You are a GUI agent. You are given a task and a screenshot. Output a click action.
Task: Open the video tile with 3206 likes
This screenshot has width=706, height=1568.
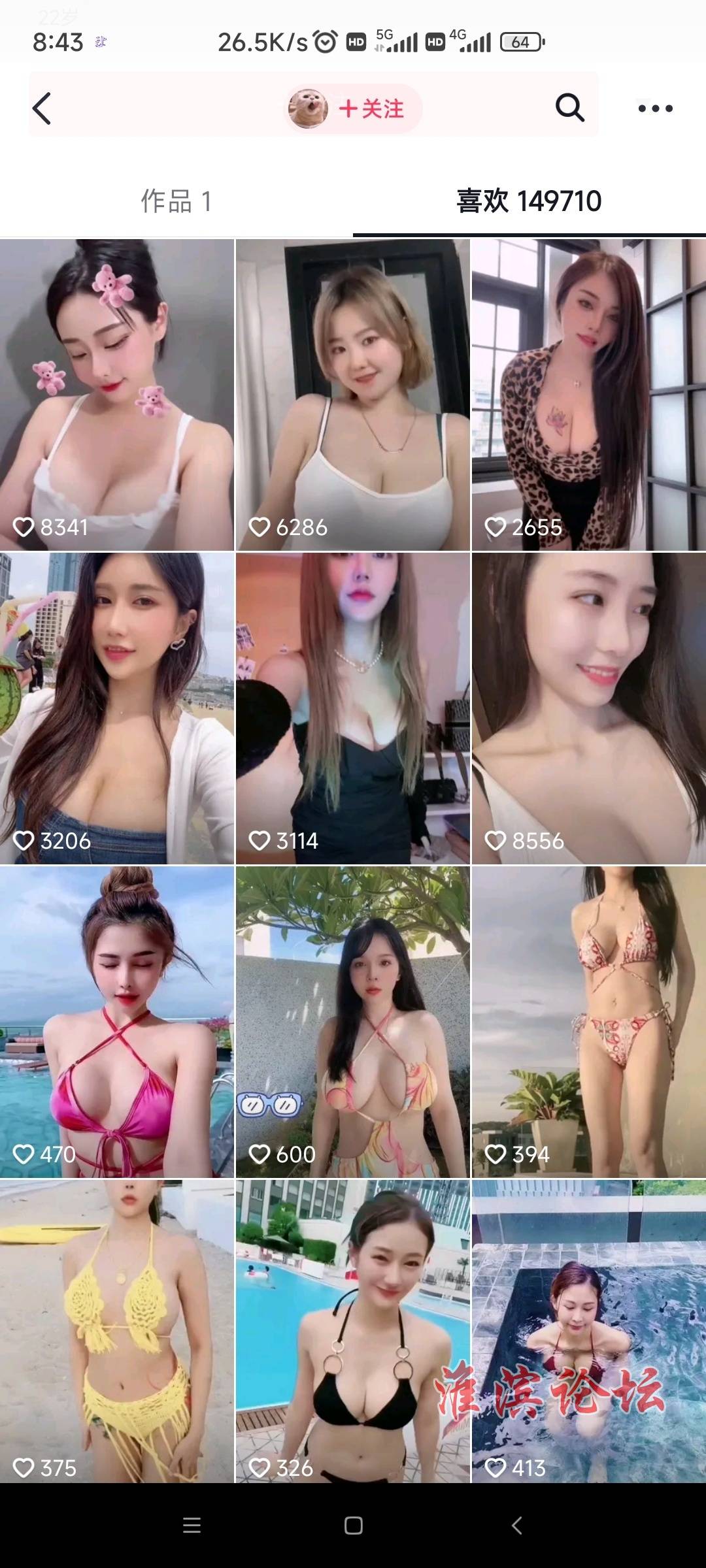pyautogui.click(x=116, y=708)
